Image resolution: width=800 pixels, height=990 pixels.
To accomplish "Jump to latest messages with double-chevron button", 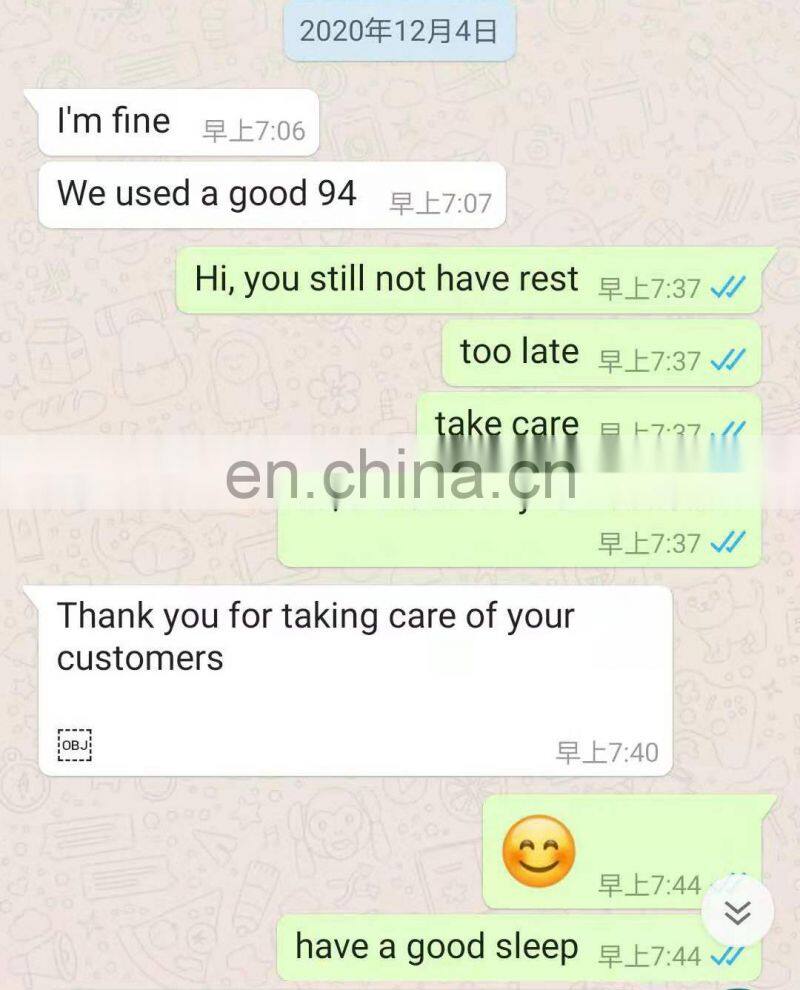I will [737, 911].
